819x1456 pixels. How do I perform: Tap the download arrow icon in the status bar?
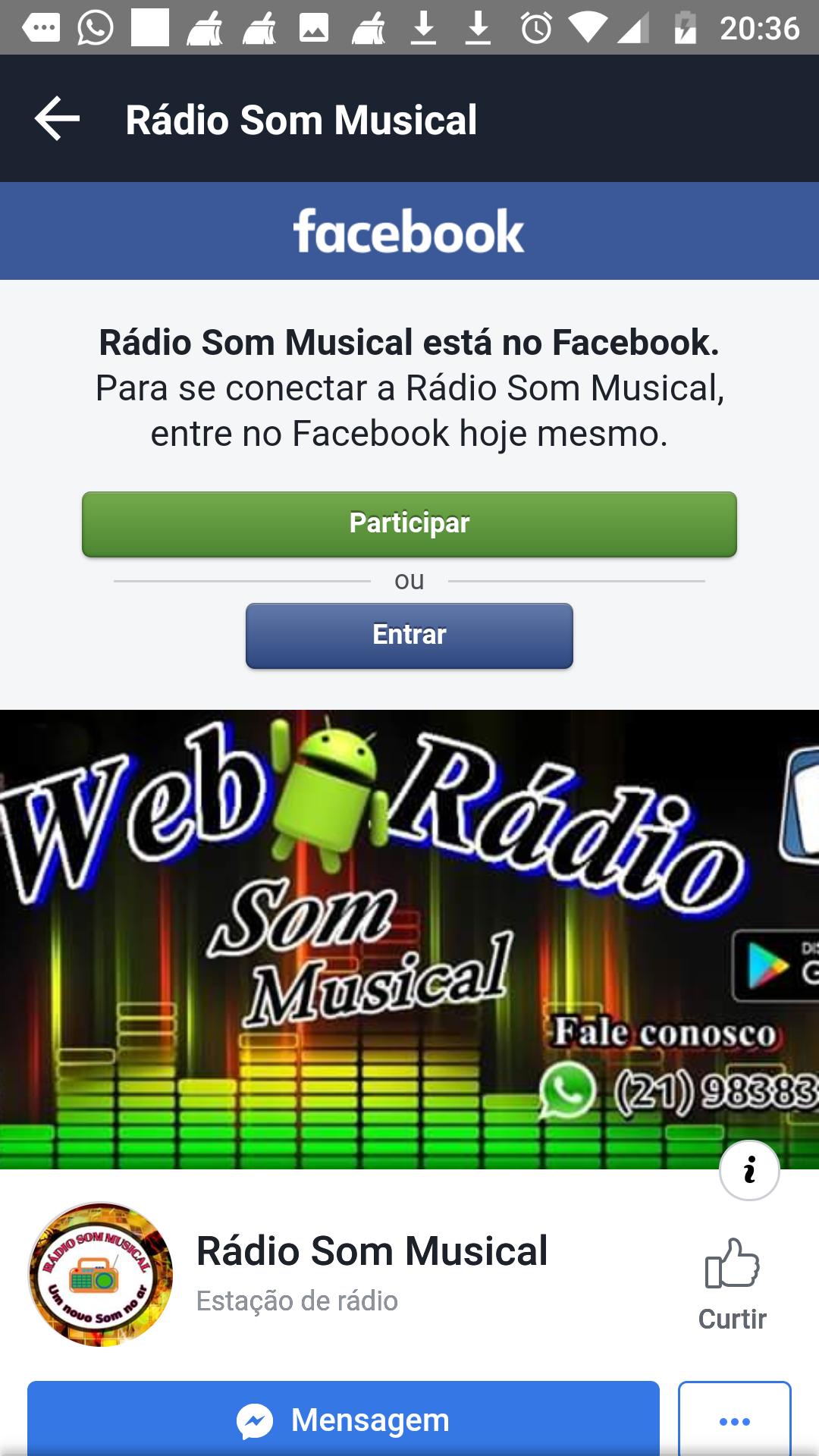click(422, 25)
